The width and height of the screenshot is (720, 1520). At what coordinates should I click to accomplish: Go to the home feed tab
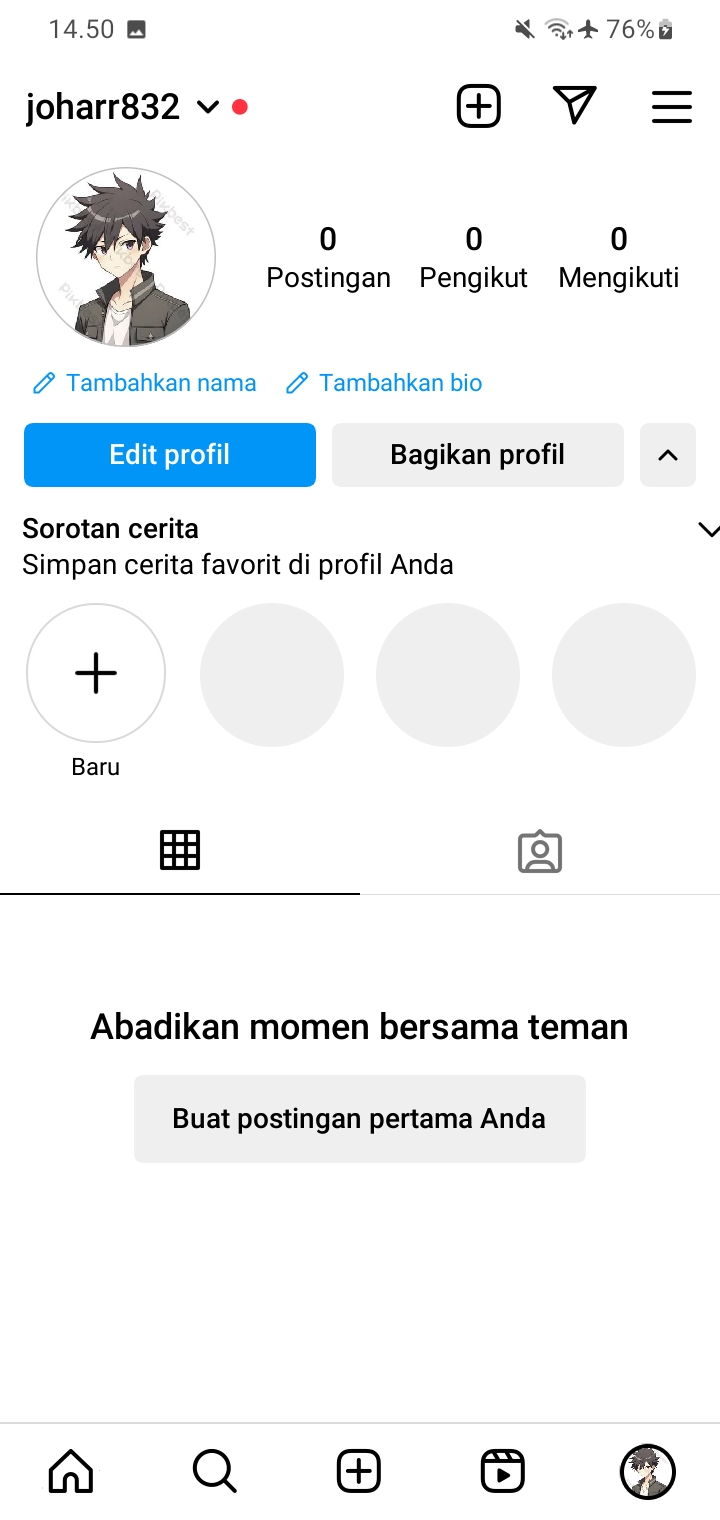tap(71, 1471)
